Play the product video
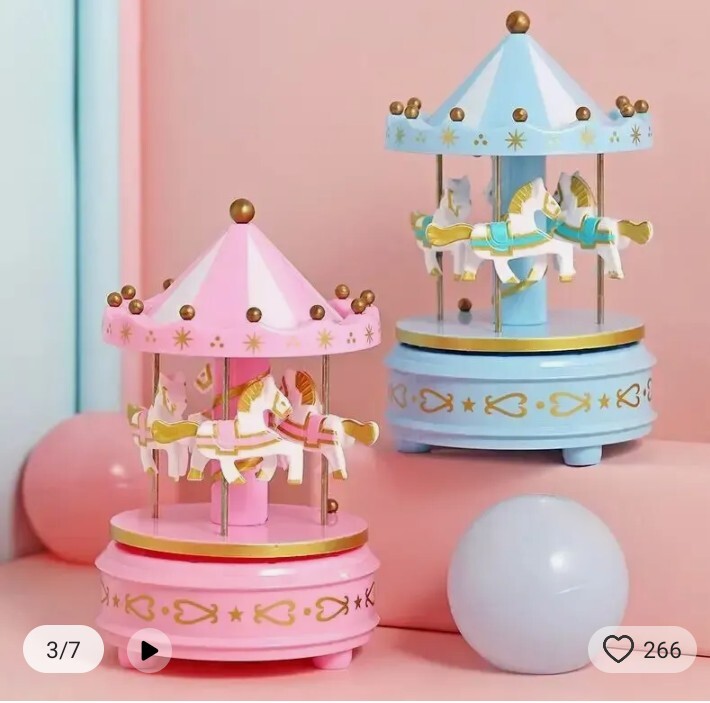The width and height of the screenshot is (710, 703). coord(149,650)
